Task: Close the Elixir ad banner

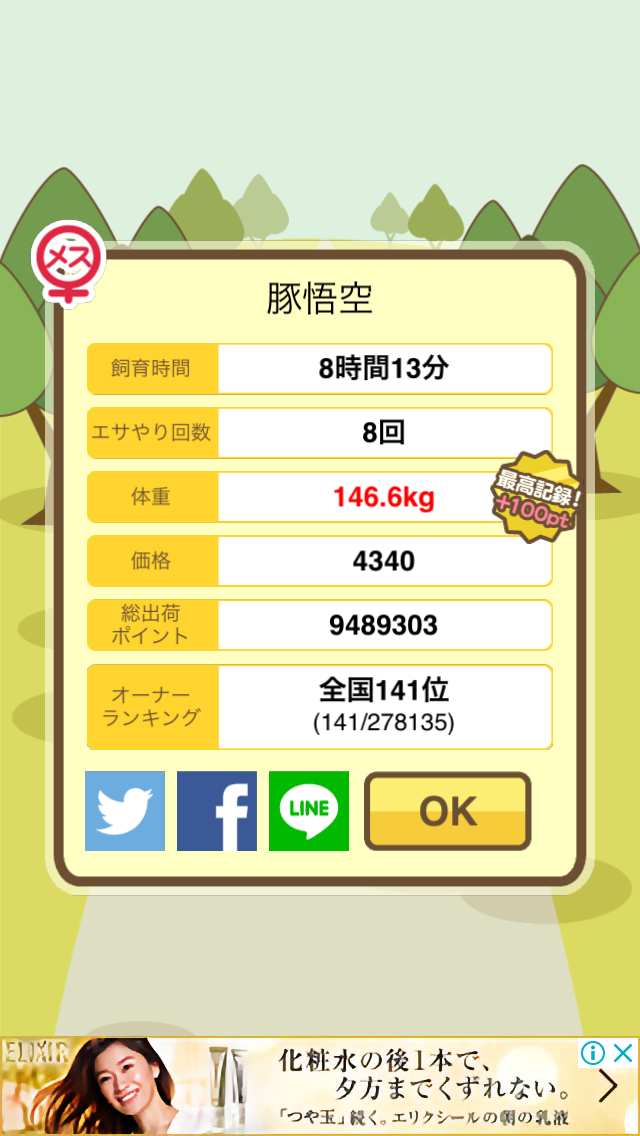Action: (x=624, y=1053)
